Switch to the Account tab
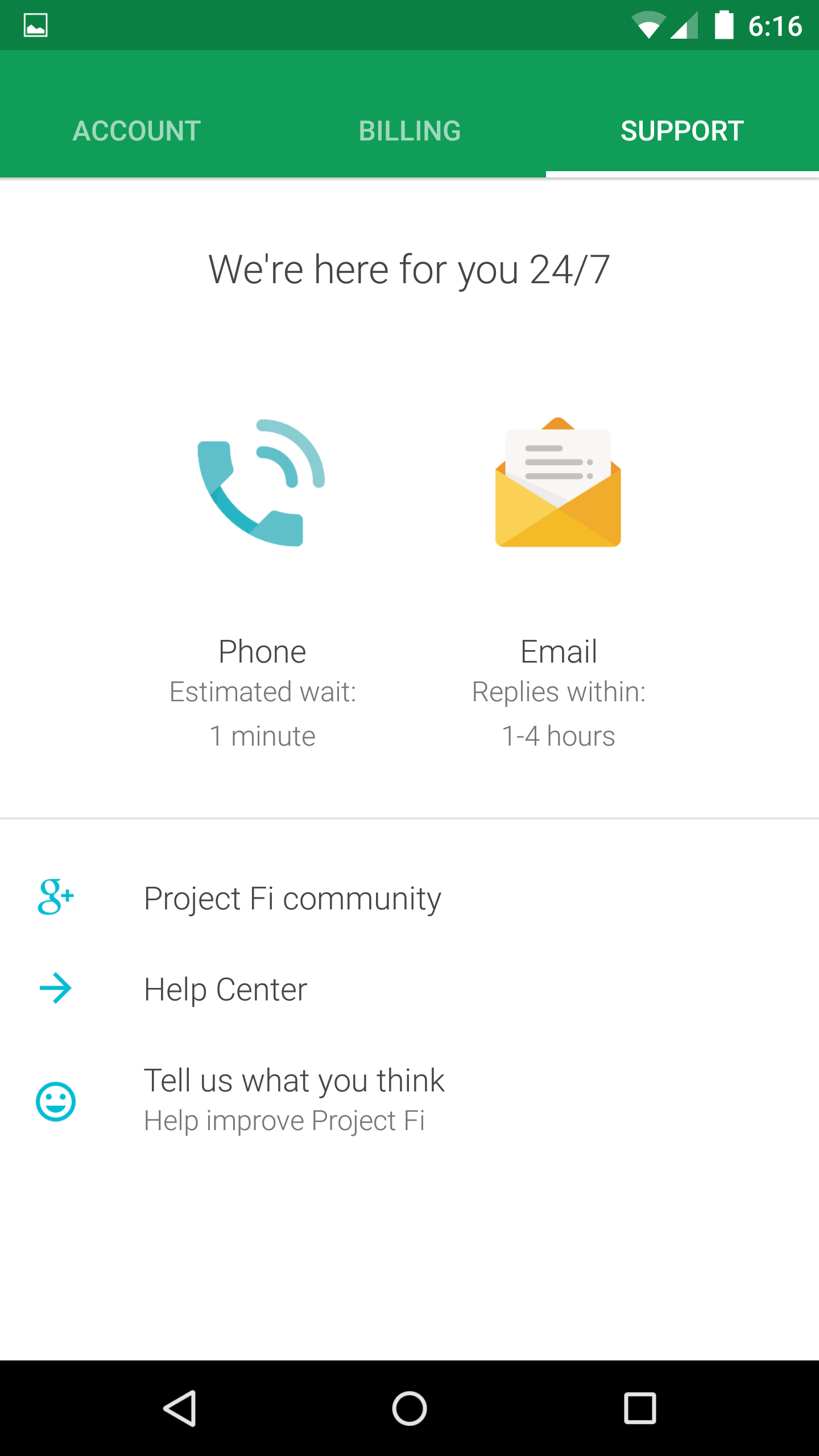The image size is (819, 1456). [x=136, y=131]
